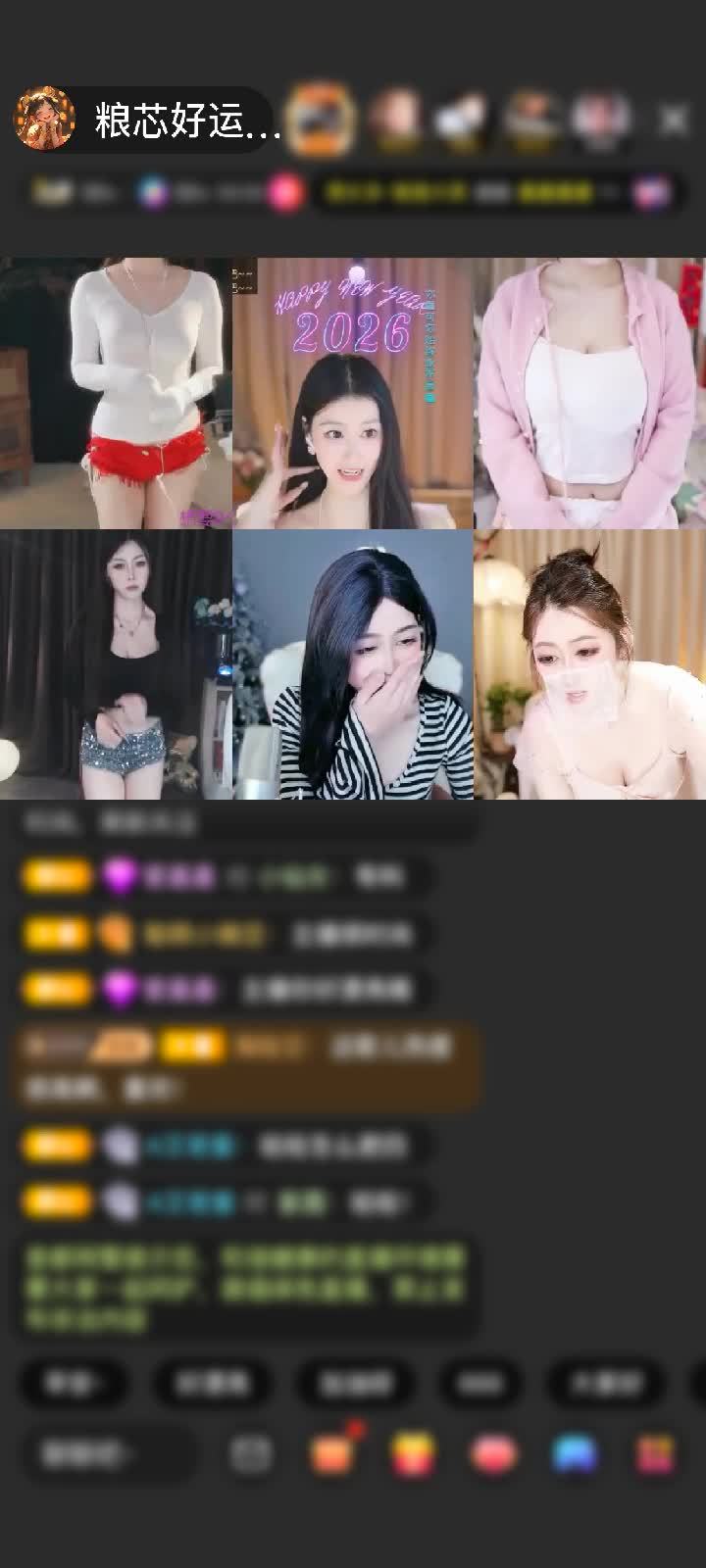Screen dimensions: 706x1568
Task: Select the guest in black top and sequin shorts
Action: tap(116, 664)
